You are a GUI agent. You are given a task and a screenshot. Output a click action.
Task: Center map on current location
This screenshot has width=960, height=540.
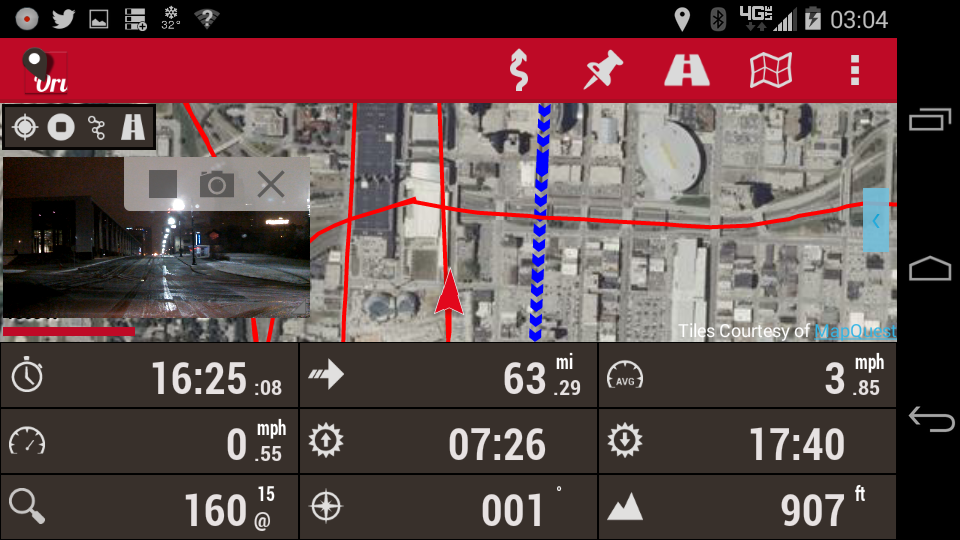26,127
